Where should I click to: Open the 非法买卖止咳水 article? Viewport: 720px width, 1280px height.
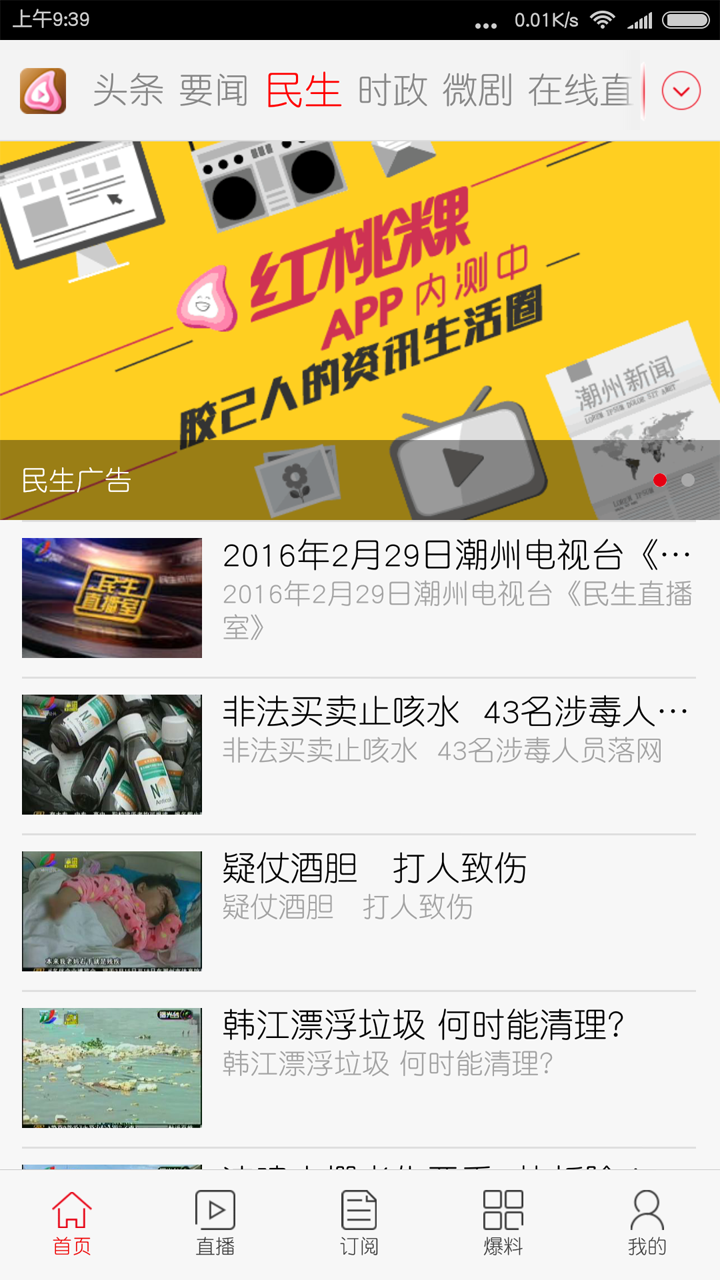pos(360,754)
